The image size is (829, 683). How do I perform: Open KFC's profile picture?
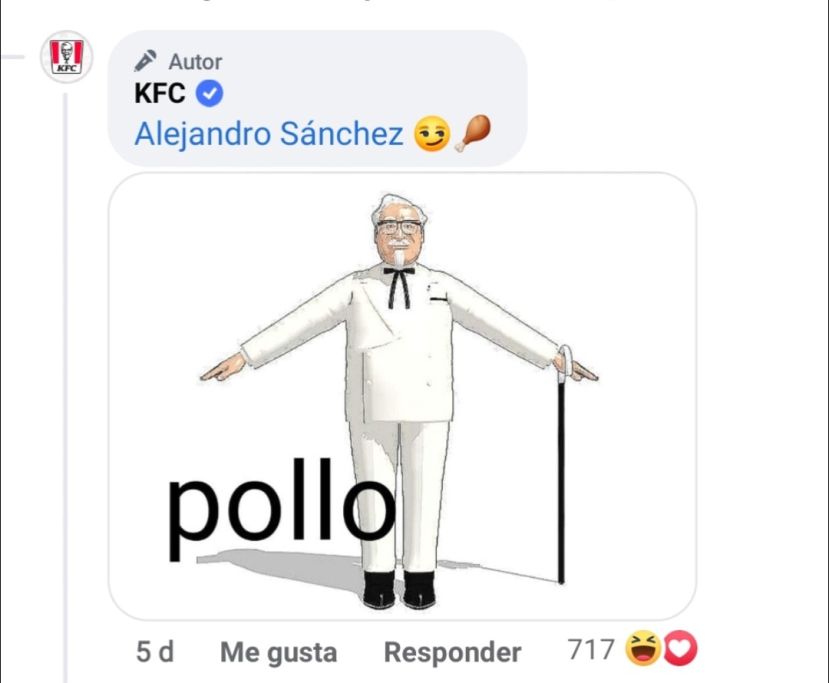(66, 56)
